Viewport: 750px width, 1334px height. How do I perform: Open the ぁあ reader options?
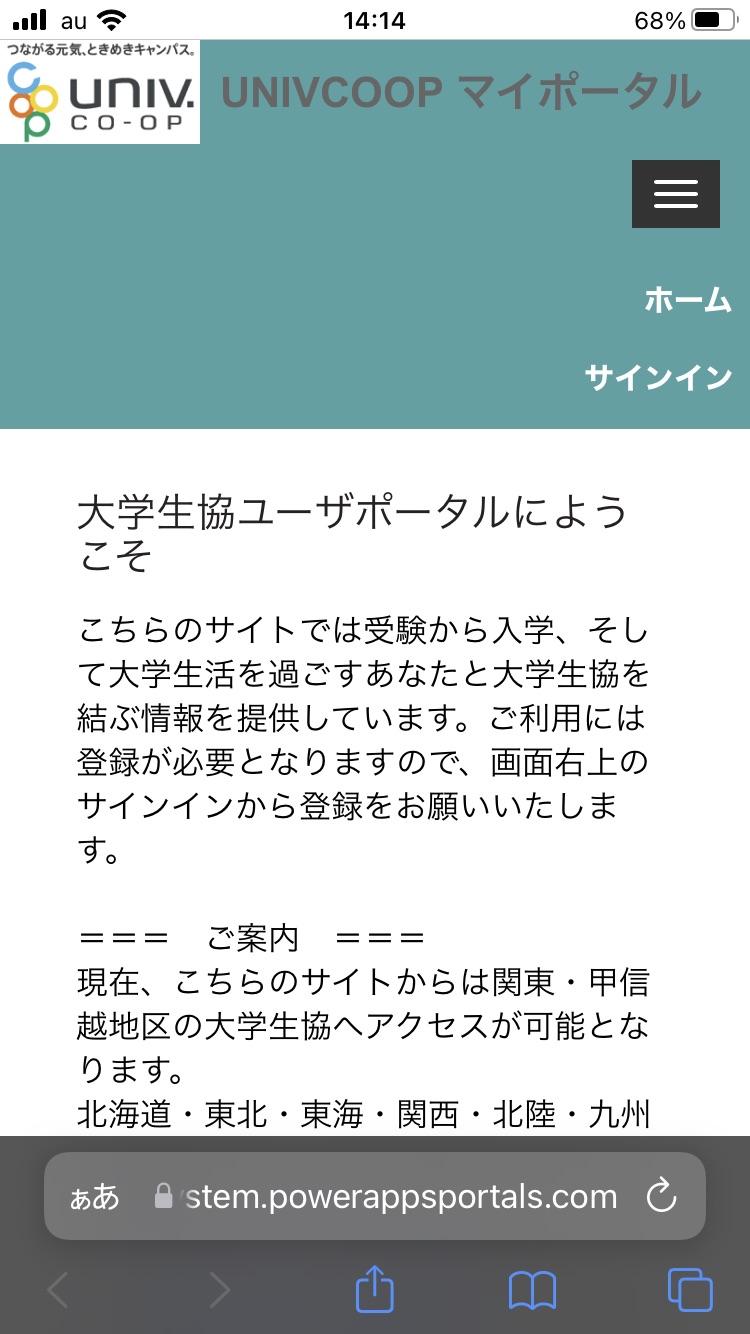coord(94,1197)
